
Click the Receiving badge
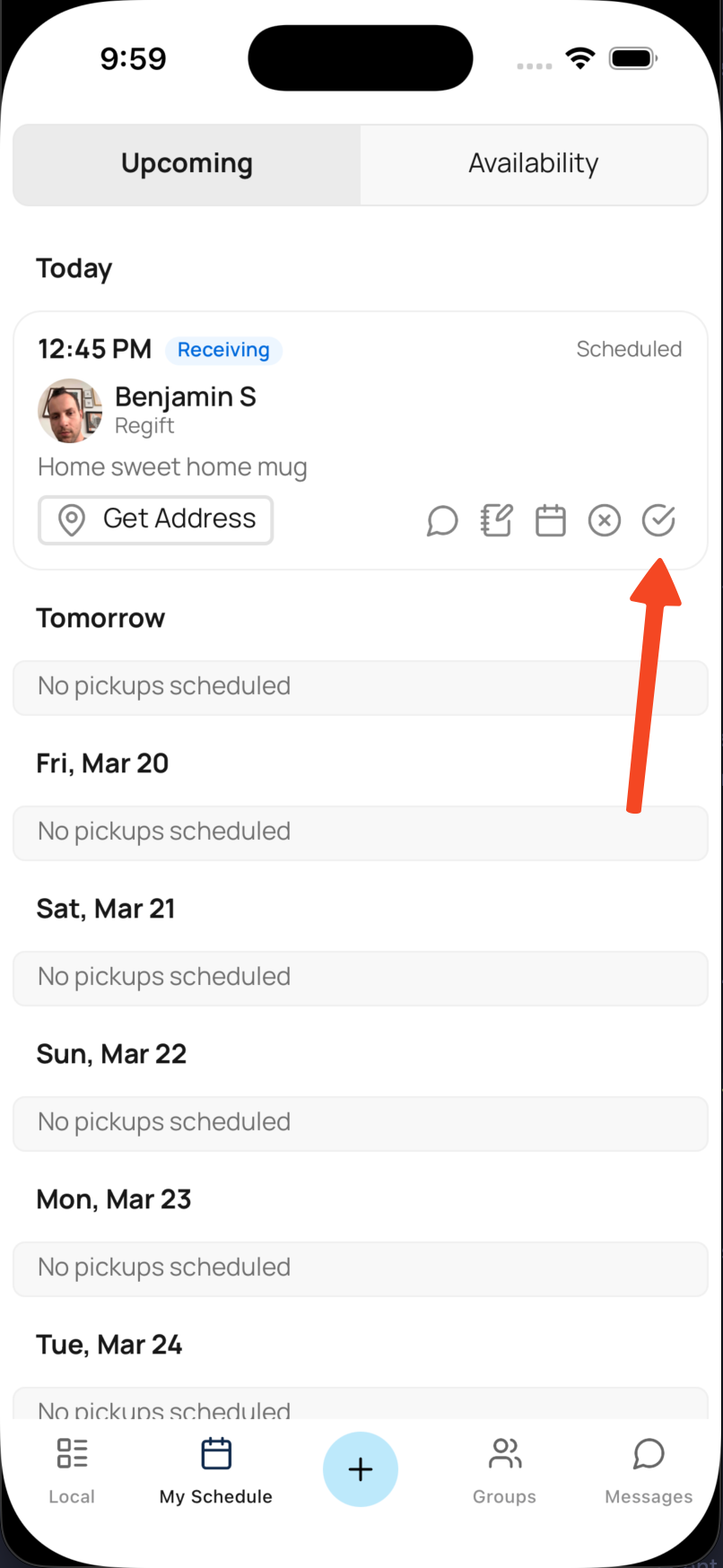223,350
